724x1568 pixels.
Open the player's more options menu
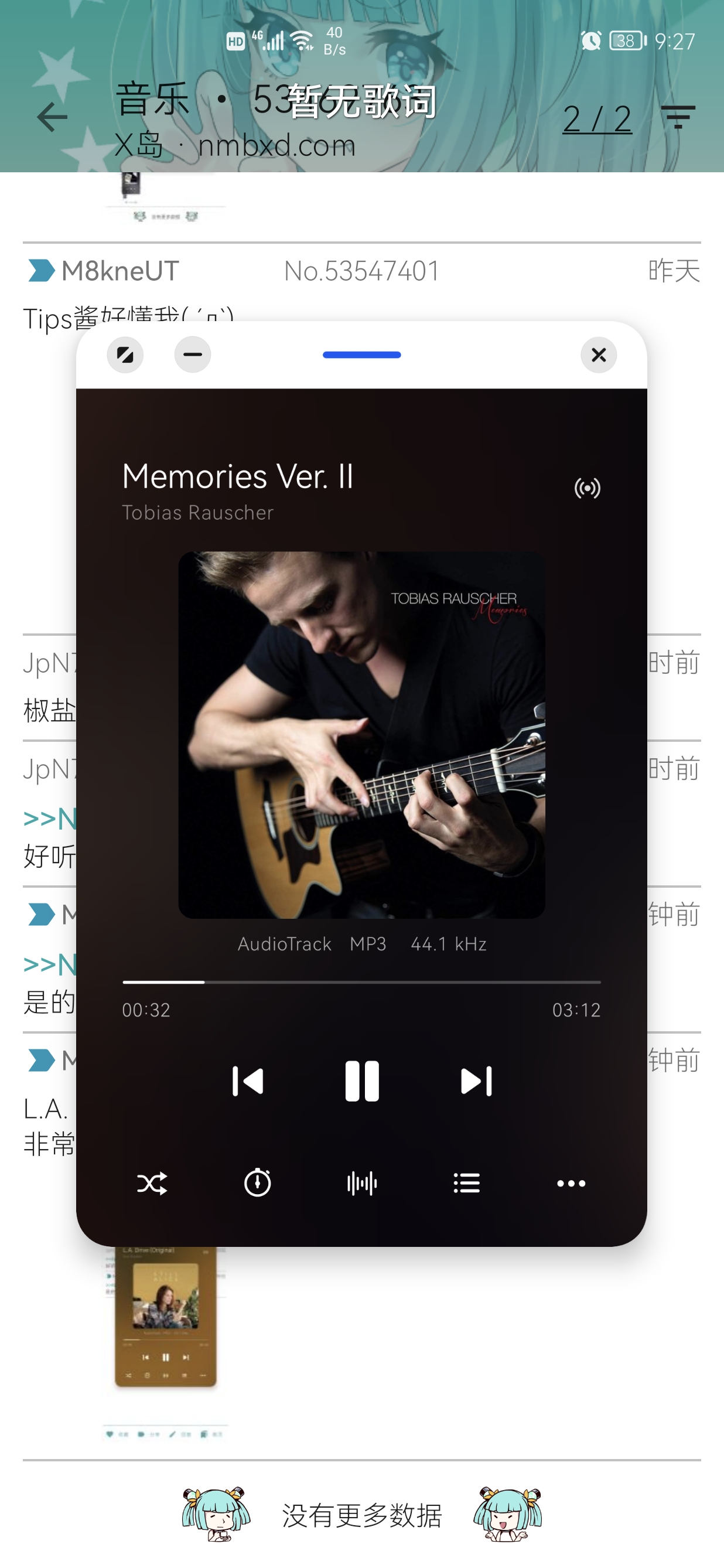tap(571, 1184)
